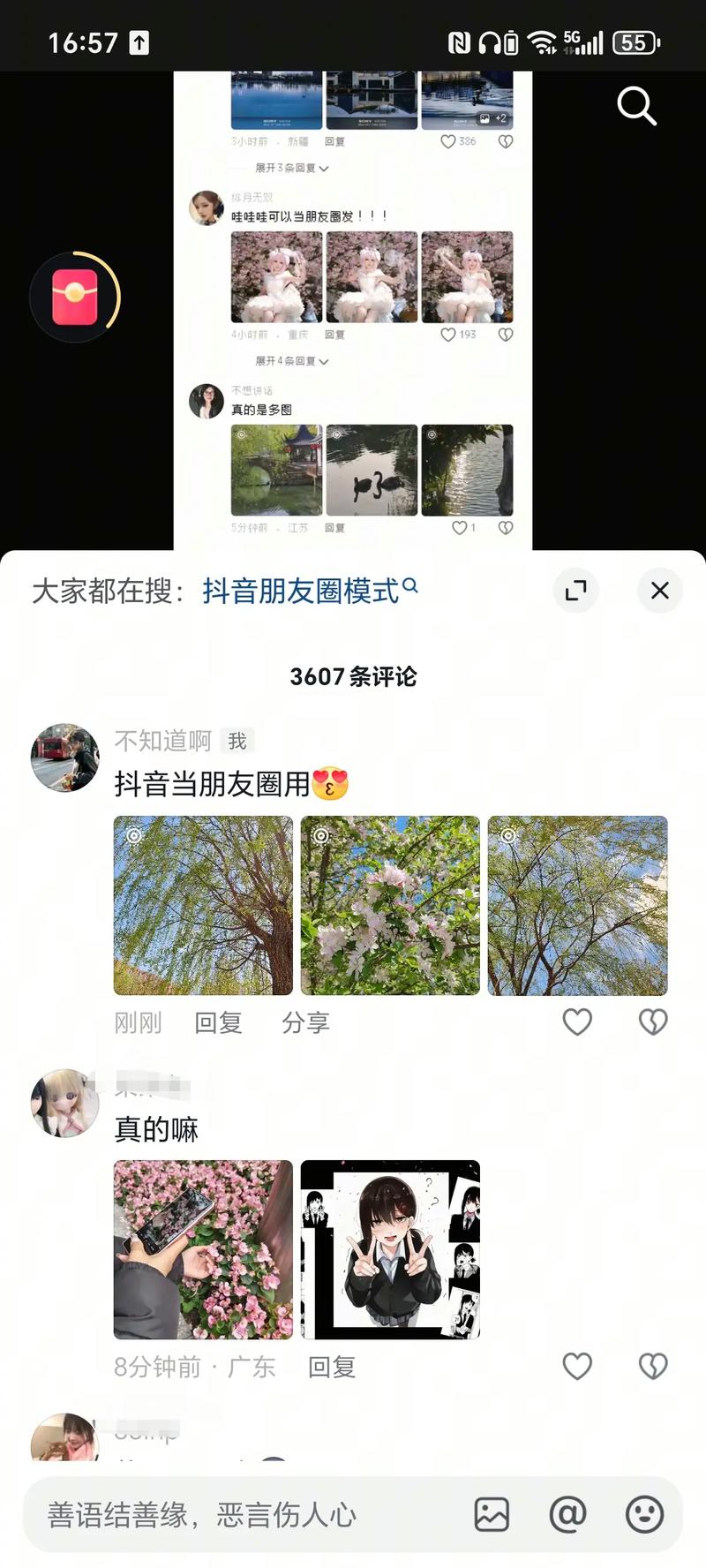View the willow tree photo in 抖音当朋友圈用 comment
The height and width of the screenshot is (1568, 706).
(203, 905)
